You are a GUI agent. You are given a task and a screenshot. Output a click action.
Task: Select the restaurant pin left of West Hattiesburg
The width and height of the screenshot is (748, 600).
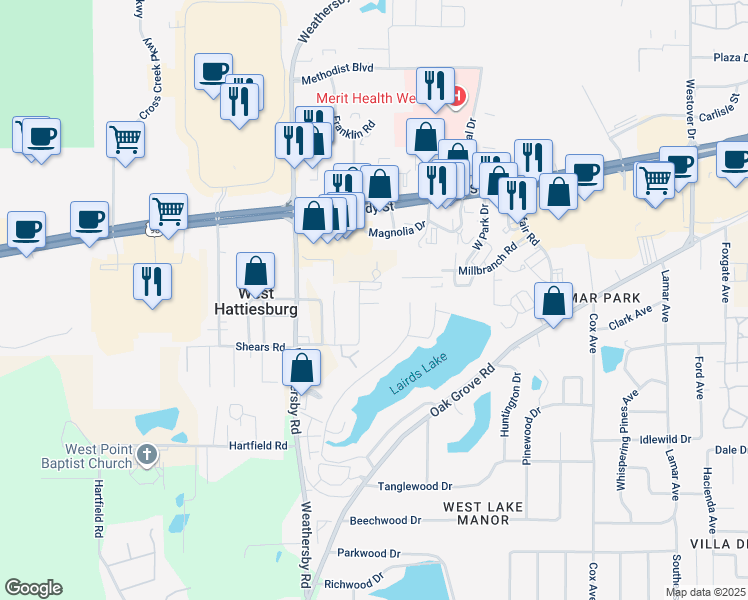pyautogui.click(x=152, y=281)
